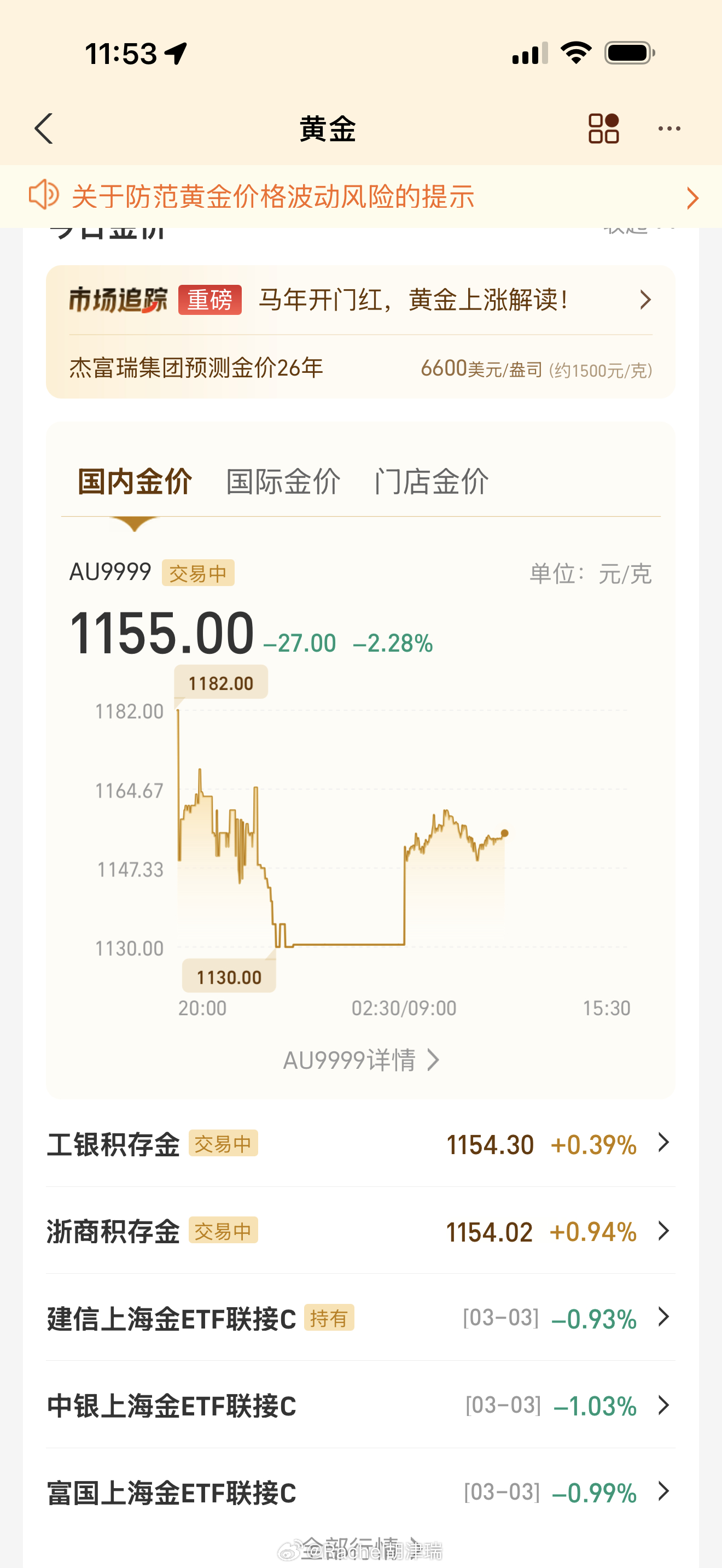Image resolution: width=722 pixels, height=1568 pixels.
Task: Expand the 富国上海金ETF联接C row
Action: (663, 1493)
